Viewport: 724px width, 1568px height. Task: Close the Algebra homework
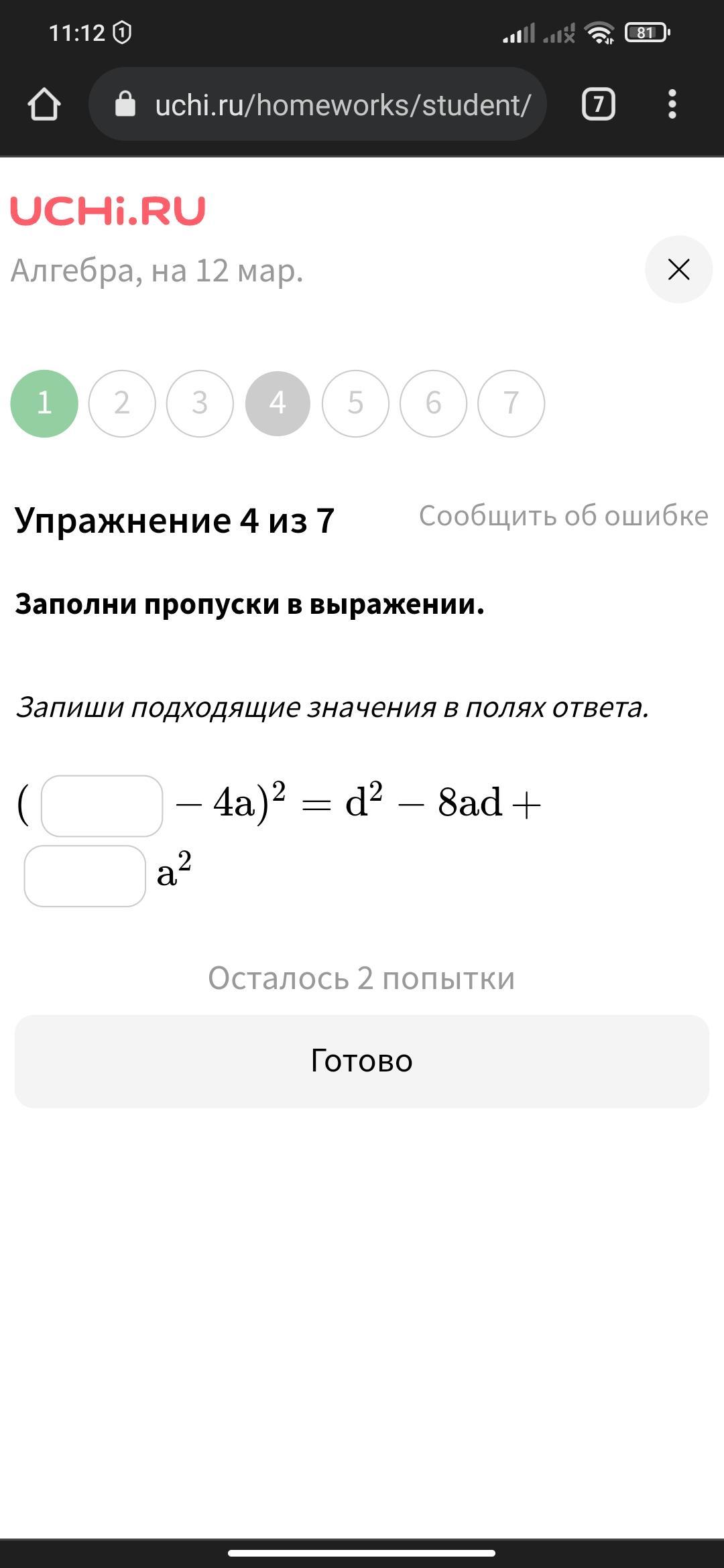coord(678,269)
